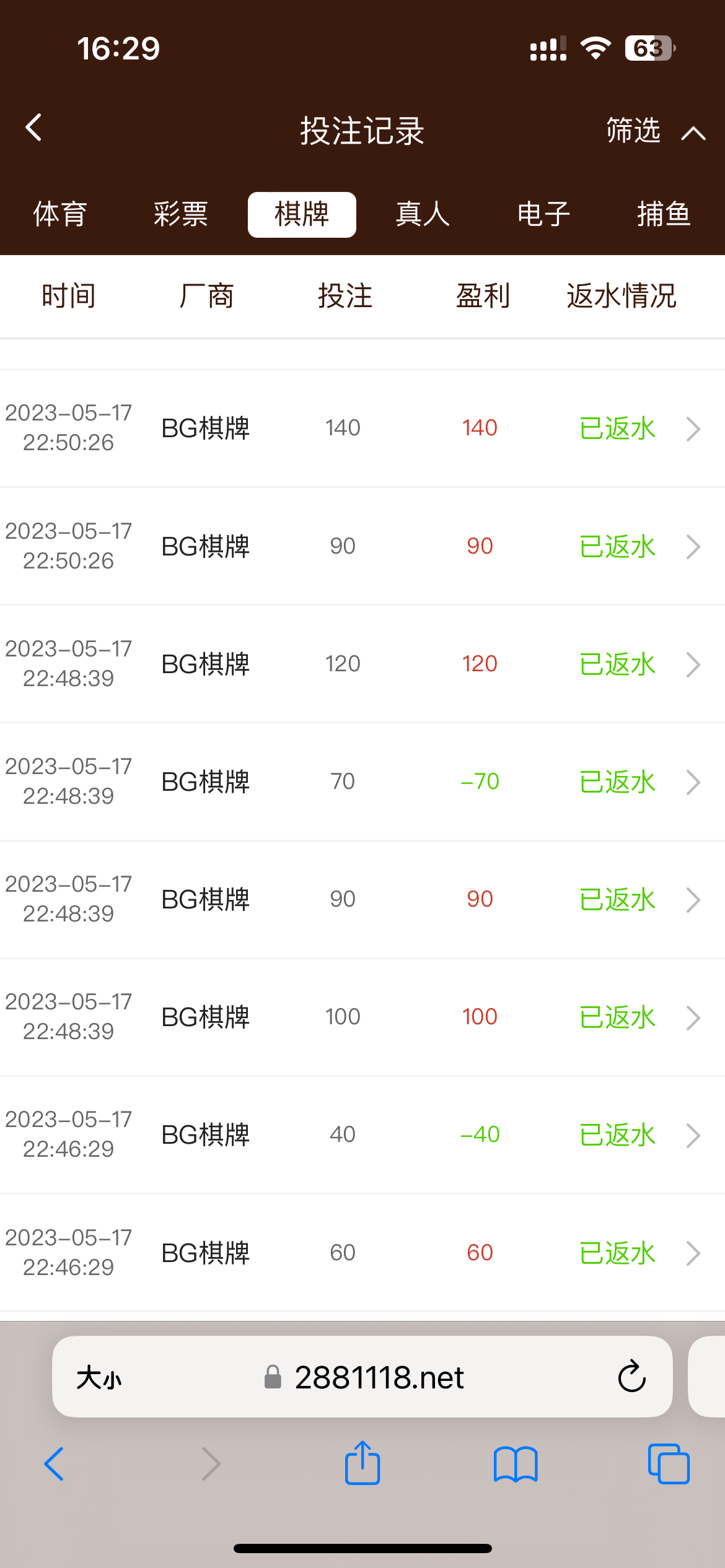Tap the 2881118.net address bar
This screenshot has height=1568, width=725.
click(x=379, y=1378)
